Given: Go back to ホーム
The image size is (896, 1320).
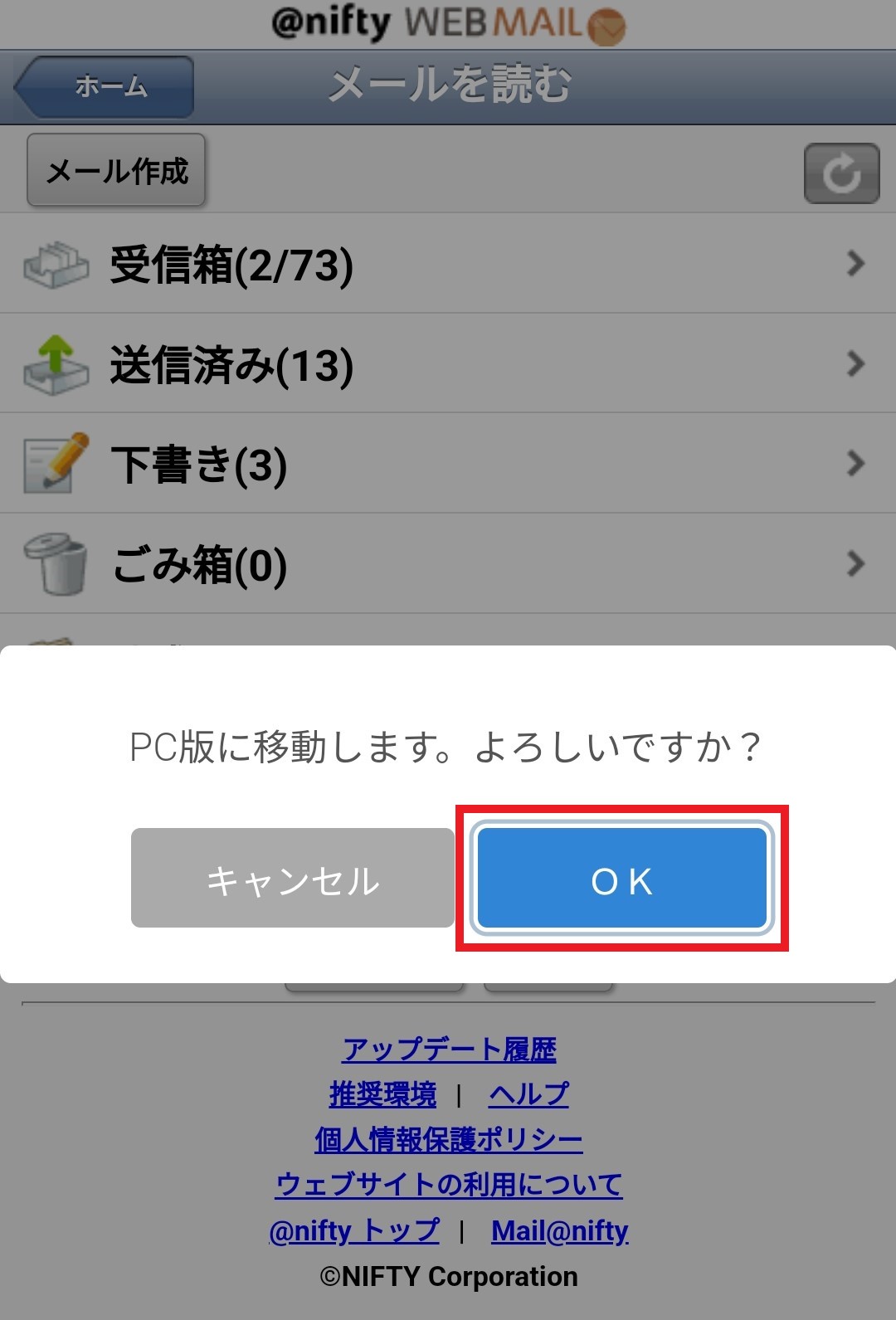Looking at the screenshot, I should [x=105, y=86].
